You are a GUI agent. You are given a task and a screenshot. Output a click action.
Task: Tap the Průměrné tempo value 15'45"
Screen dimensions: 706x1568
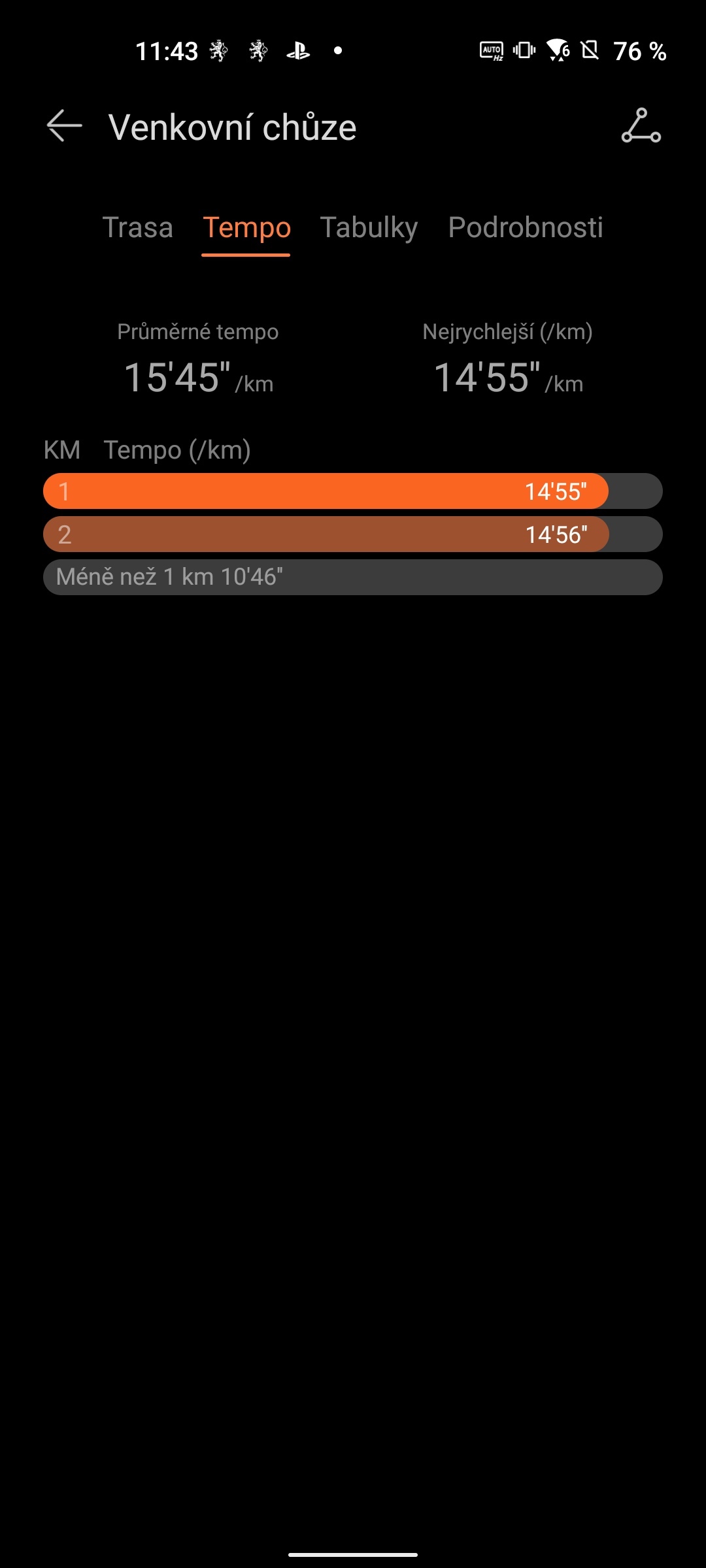(x=197, y=378)
